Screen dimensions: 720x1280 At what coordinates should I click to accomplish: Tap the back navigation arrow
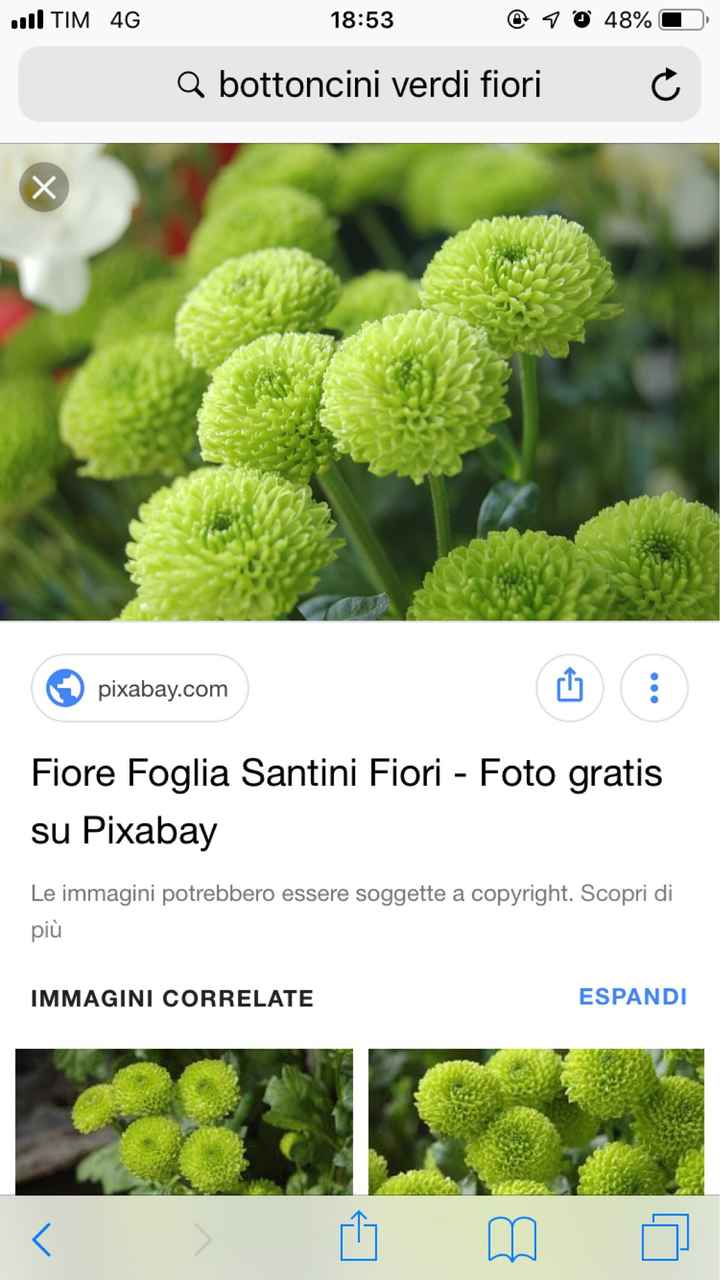tap(42, 1239)
